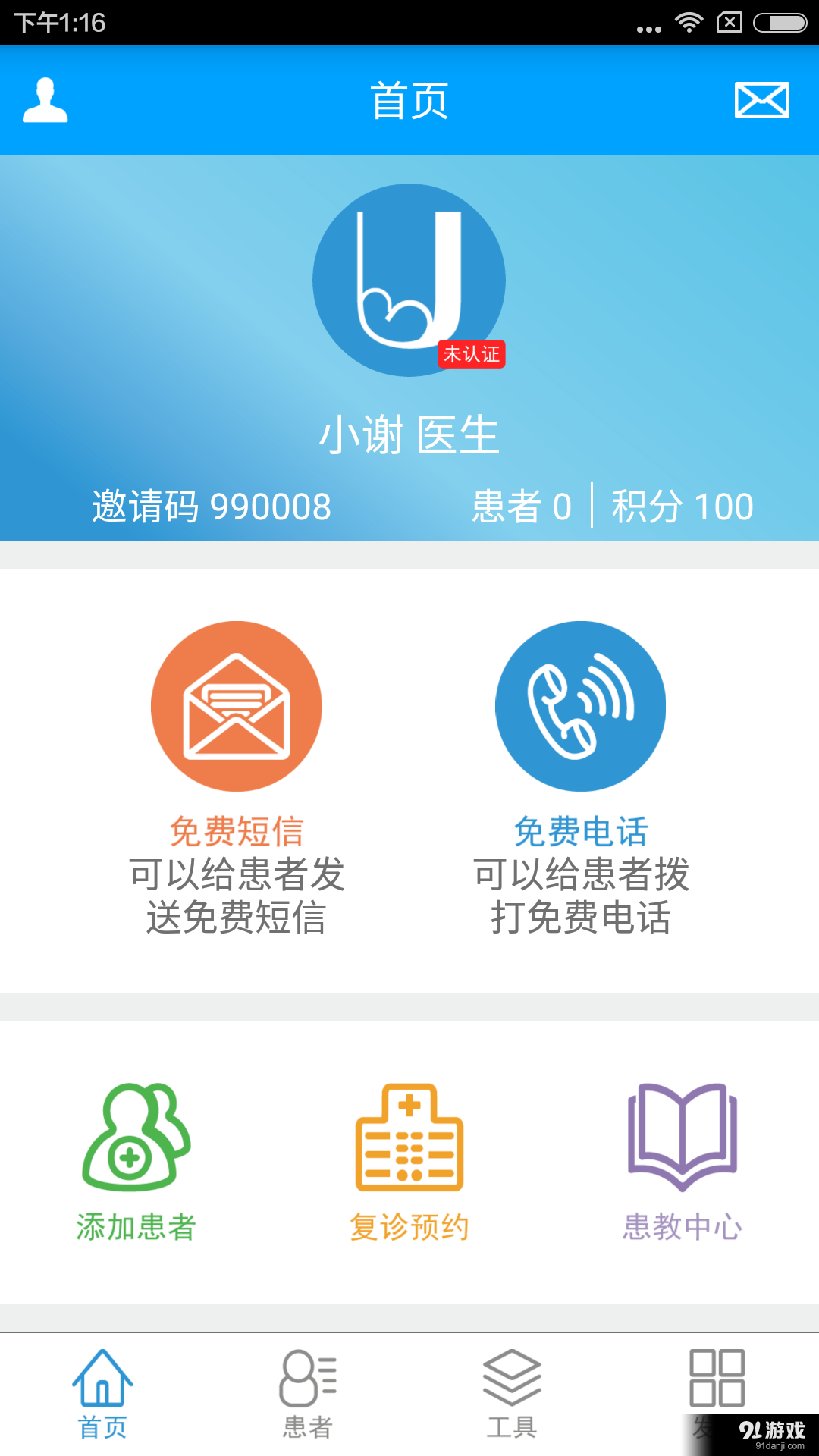Image resolution: width=819 pixels, height=1456 pixels.
Task: Tap the 未认证 verification badge
Action: pyautogui.click(x=473, y=353)
